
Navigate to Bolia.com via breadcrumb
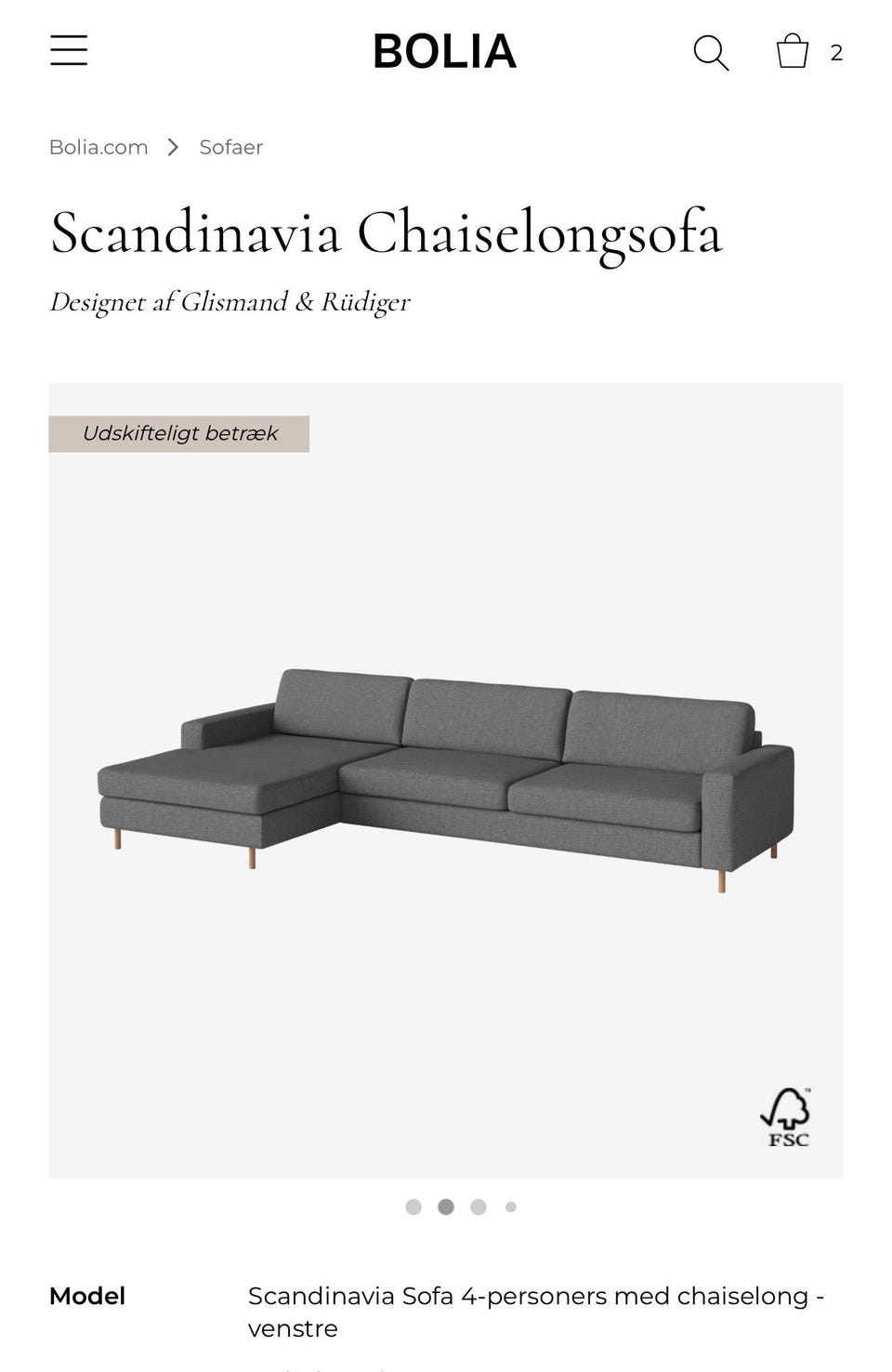pyautogui.click(x=98, y=146)
